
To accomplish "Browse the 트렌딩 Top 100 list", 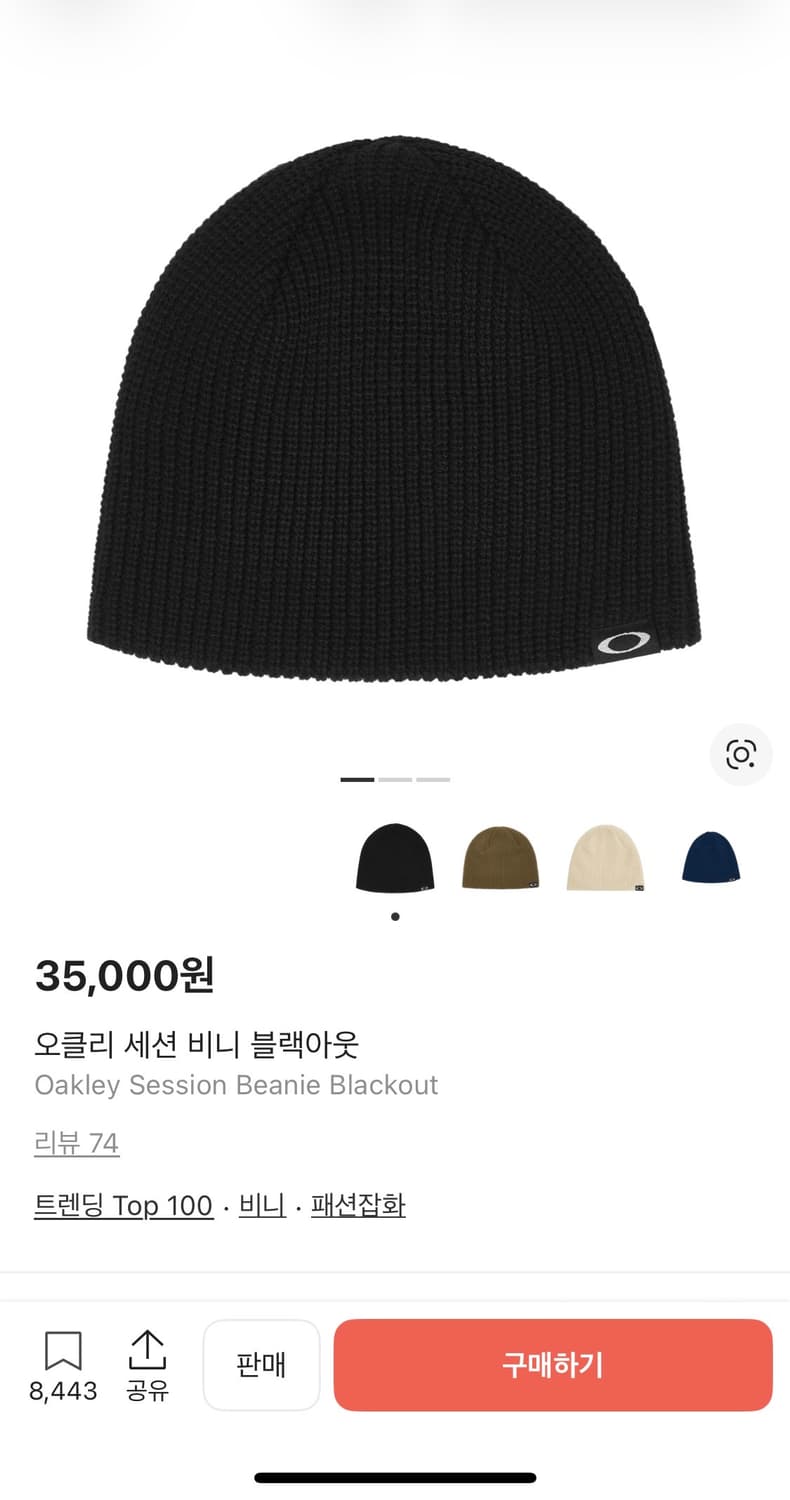I will click(123, 1205).
